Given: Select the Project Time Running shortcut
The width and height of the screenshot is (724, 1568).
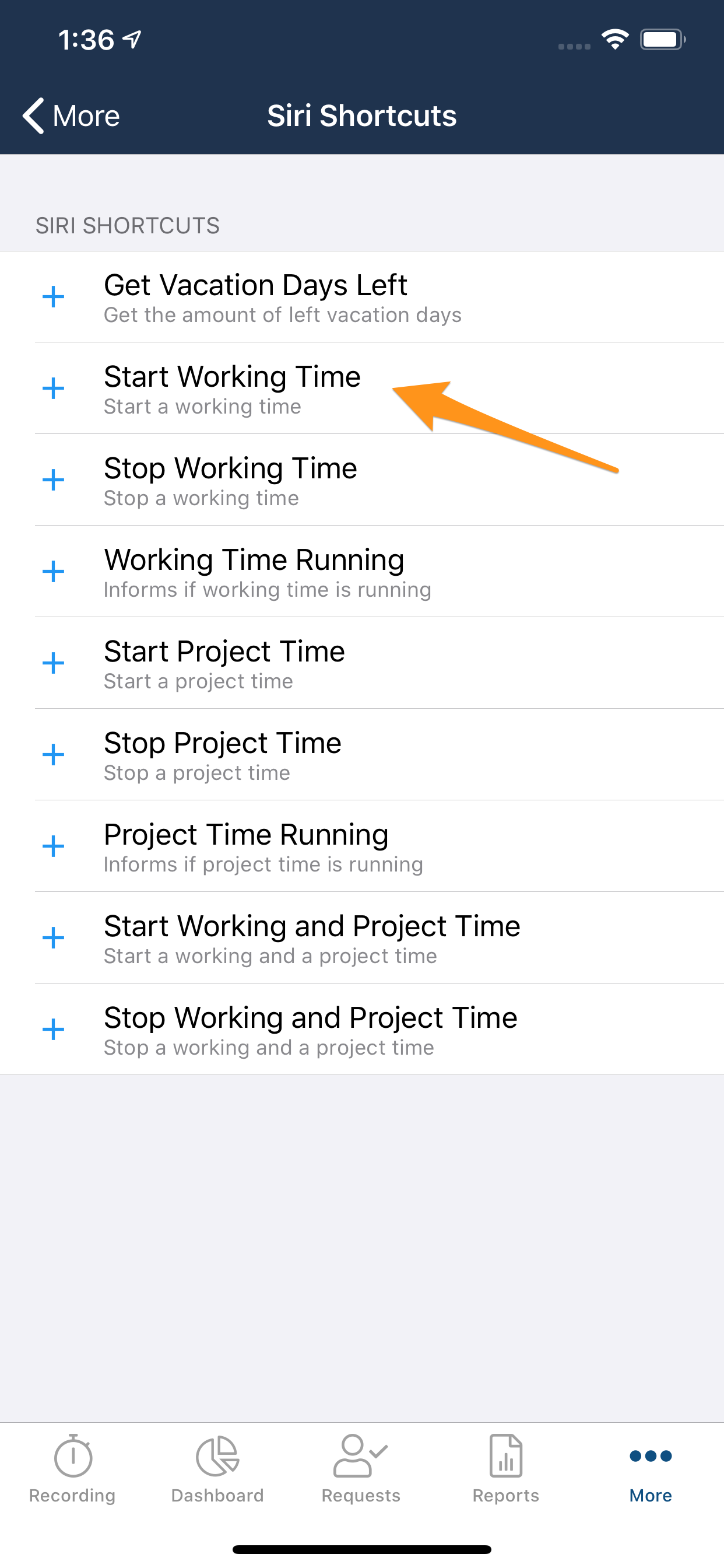Looking at the screenshot, I should point(362,846).
